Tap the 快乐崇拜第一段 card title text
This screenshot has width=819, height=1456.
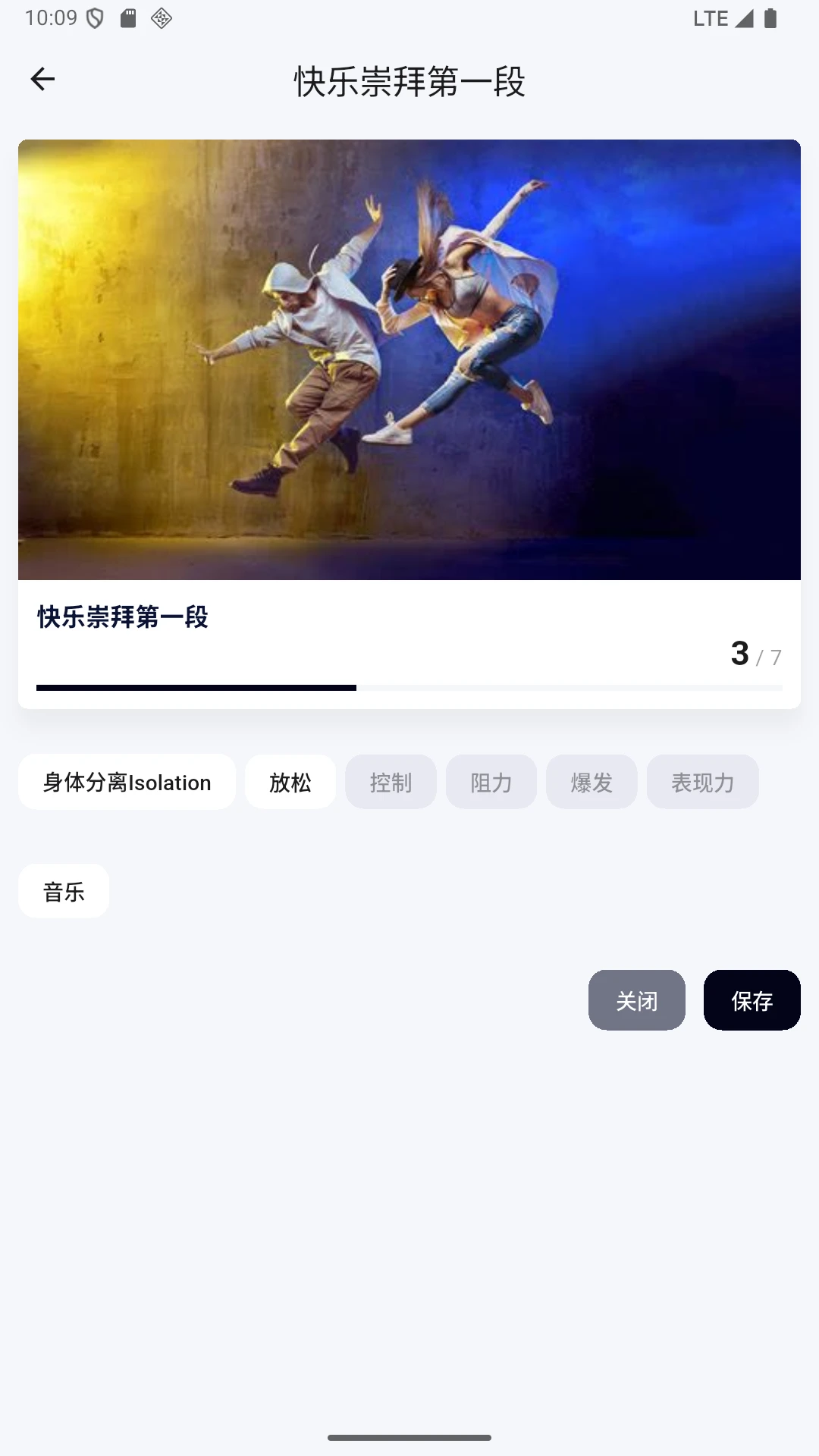click(x=124, y=619)
